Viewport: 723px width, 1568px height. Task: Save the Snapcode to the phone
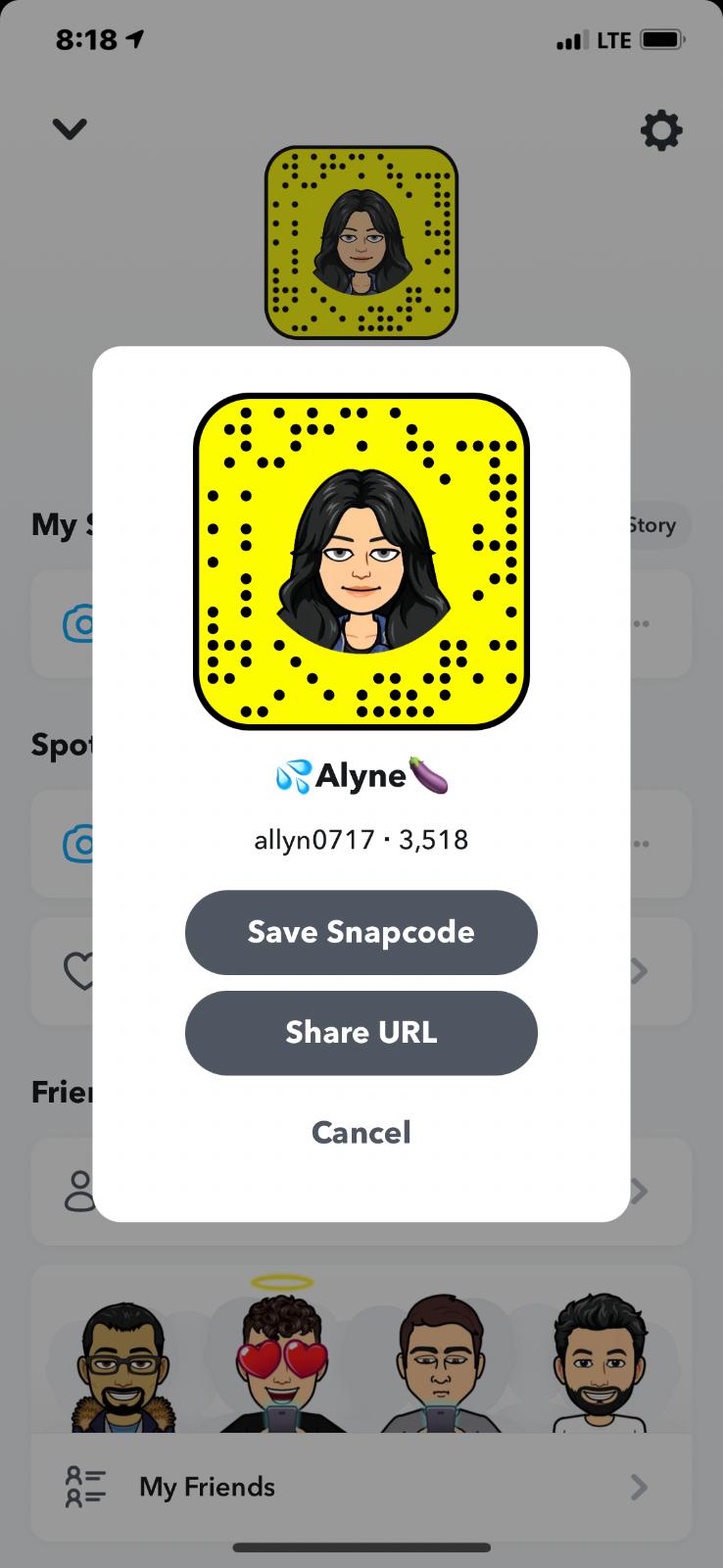[361, 932]
